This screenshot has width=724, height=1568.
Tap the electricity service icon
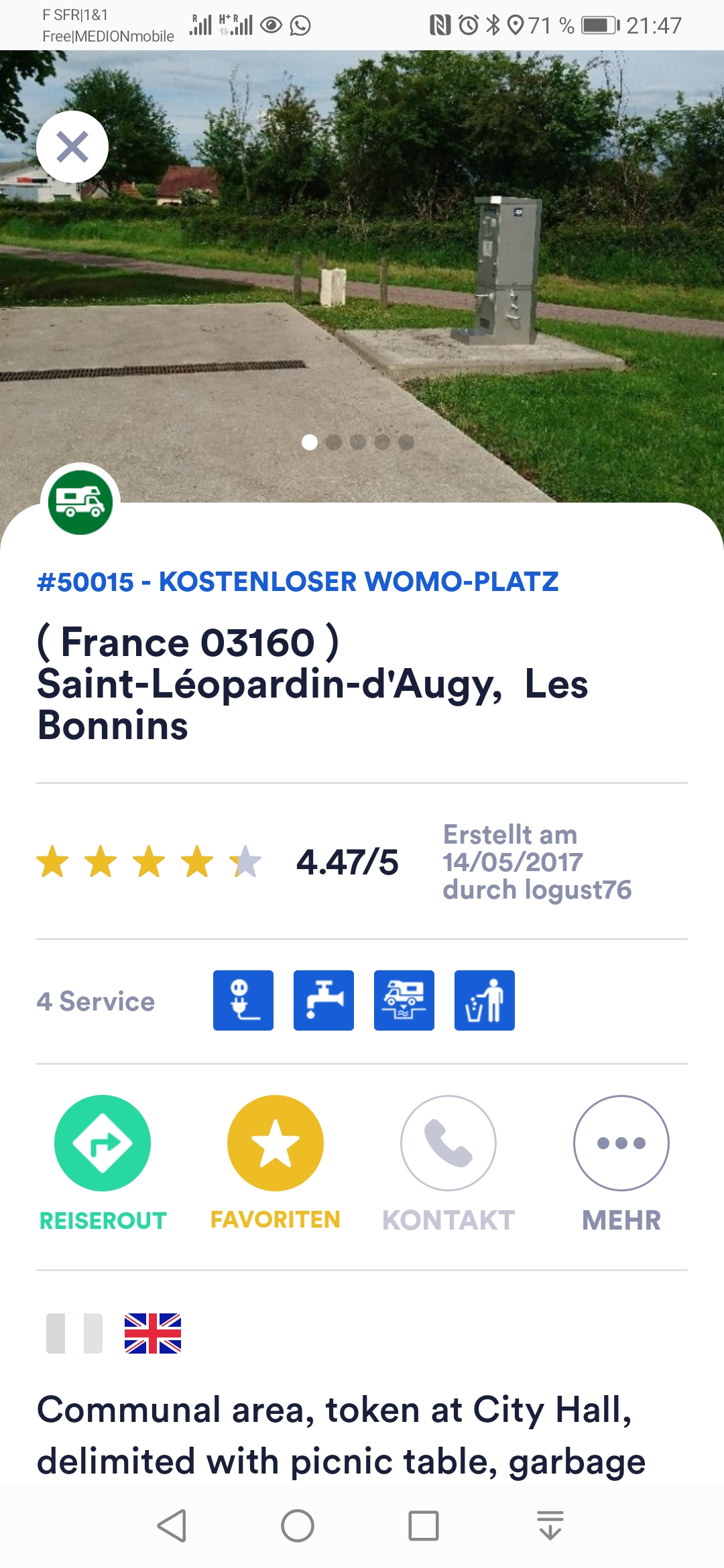click(x=243, y=1000)
